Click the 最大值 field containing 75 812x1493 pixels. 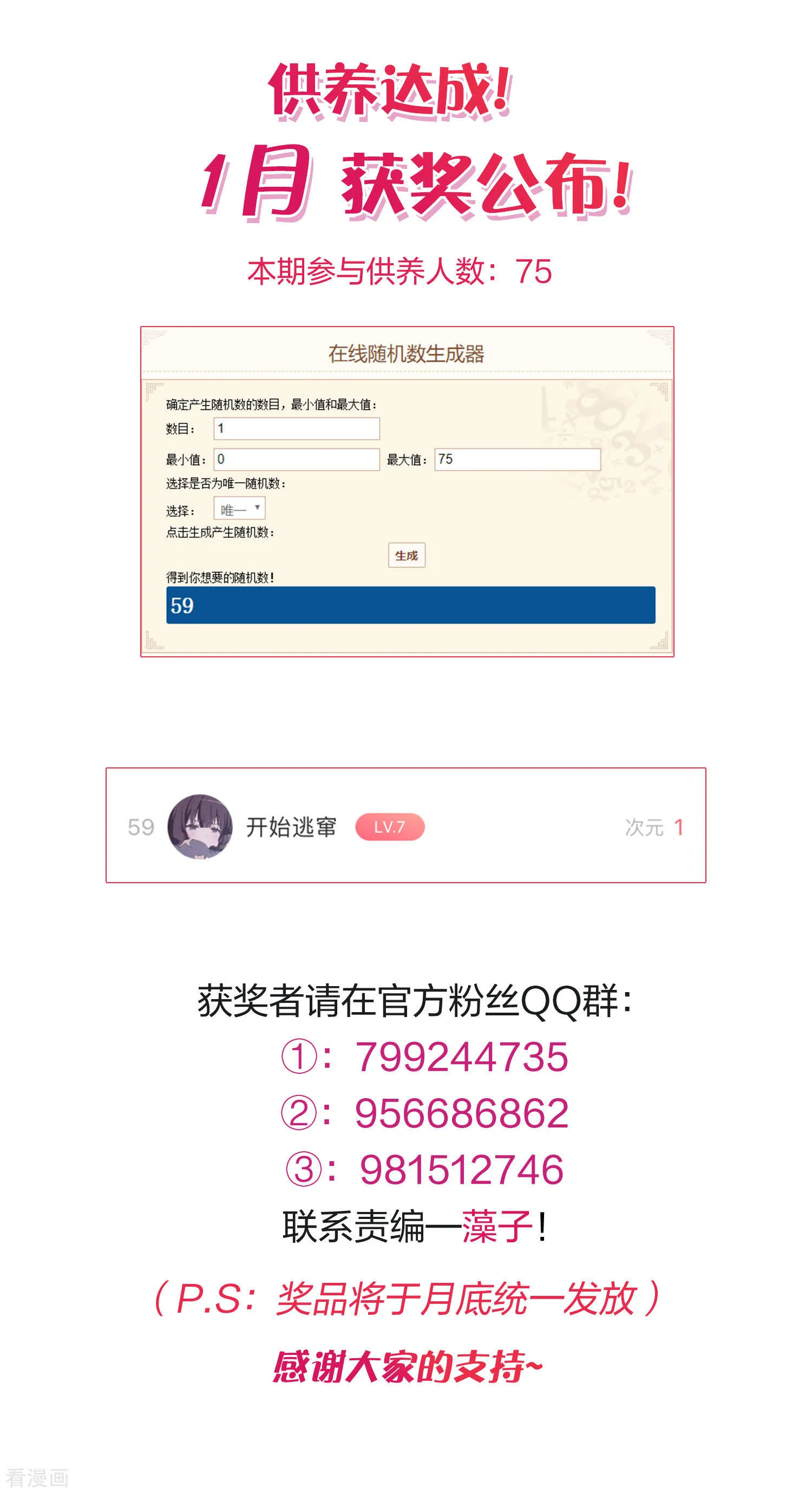[515, 461]
